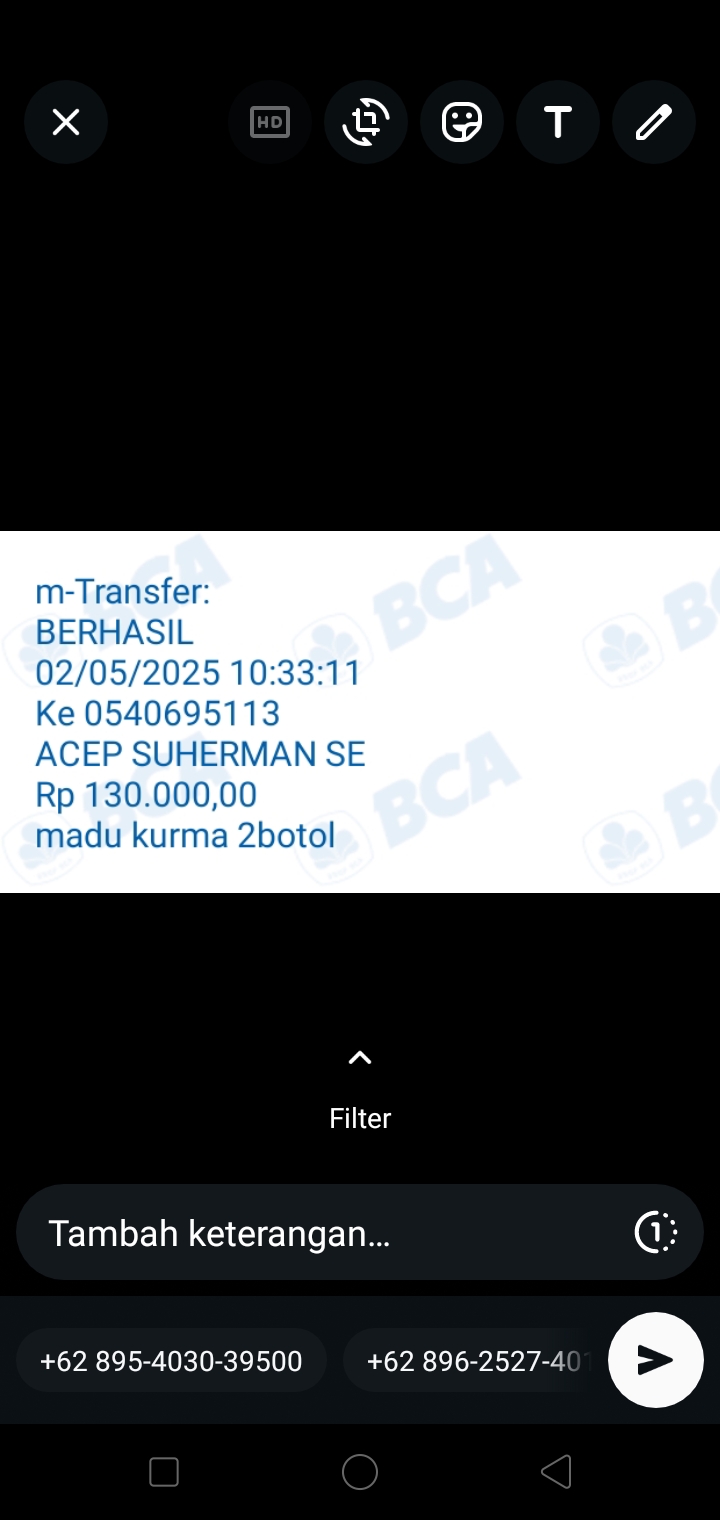Toggle HD quality option
Viewport: 720px width, 1520px height.
point(270,123)
